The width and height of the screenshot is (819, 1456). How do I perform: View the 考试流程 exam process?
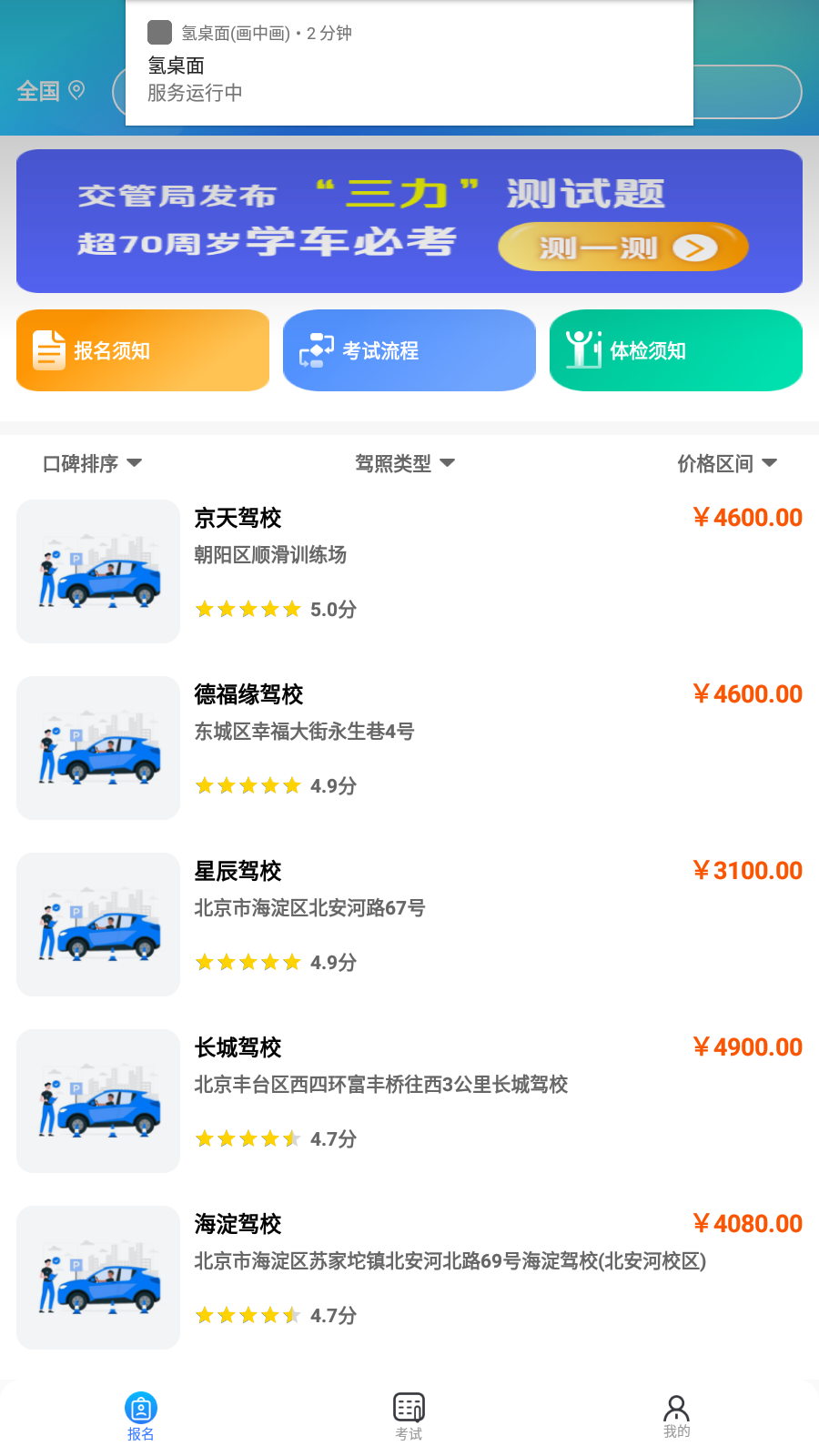409,350
